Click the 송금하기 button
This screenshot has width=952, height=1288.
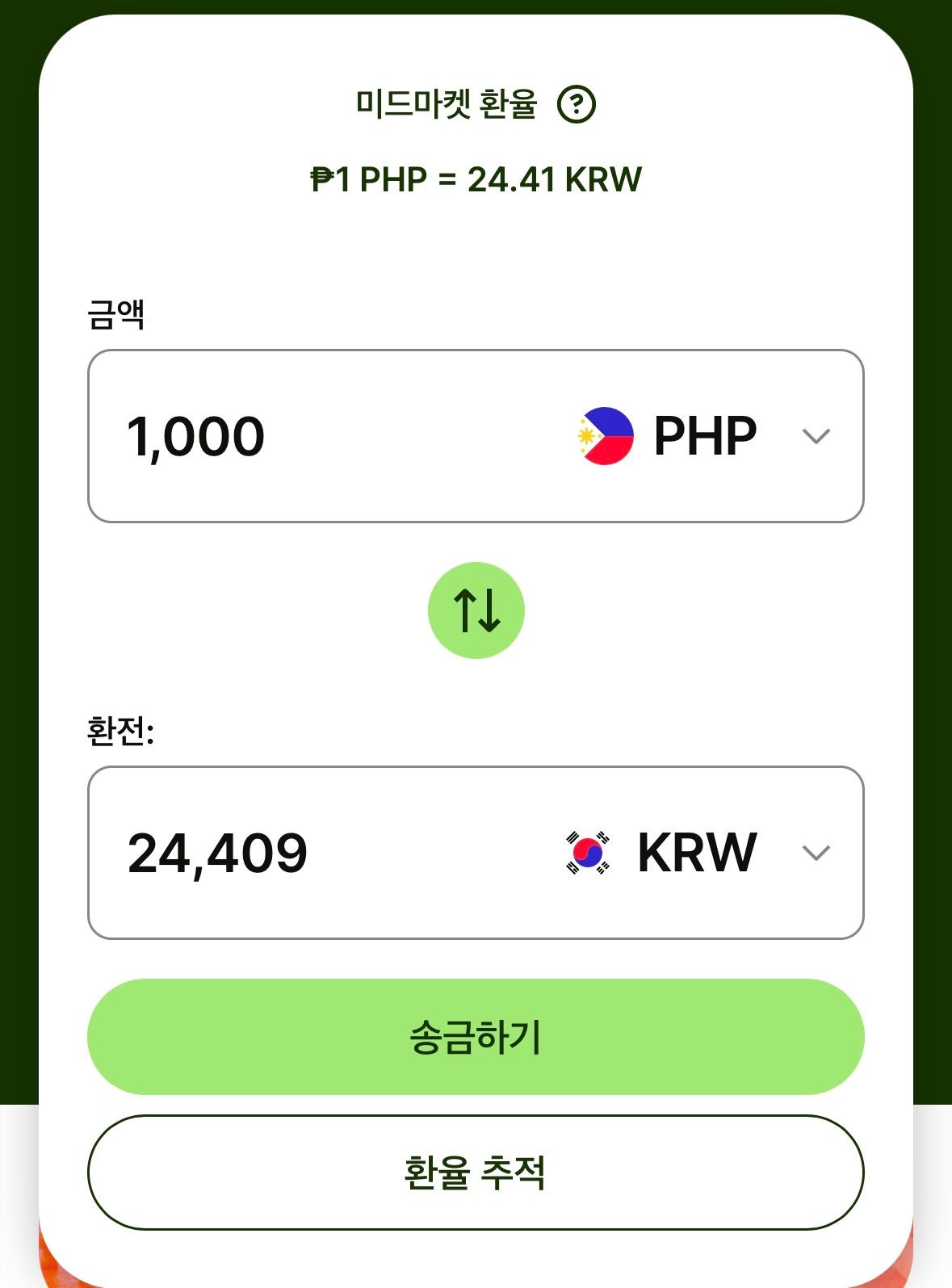476,1037
